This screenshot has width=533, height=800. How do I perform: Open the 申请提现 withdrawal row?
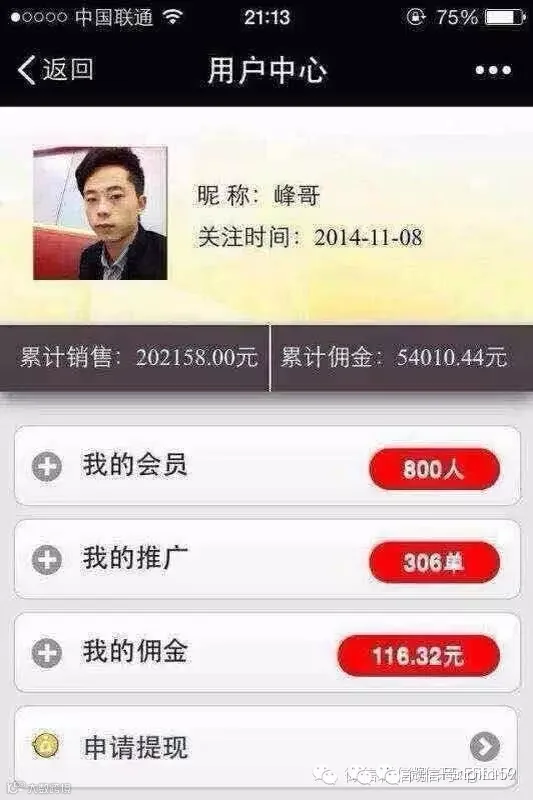(x=267, y=746)
